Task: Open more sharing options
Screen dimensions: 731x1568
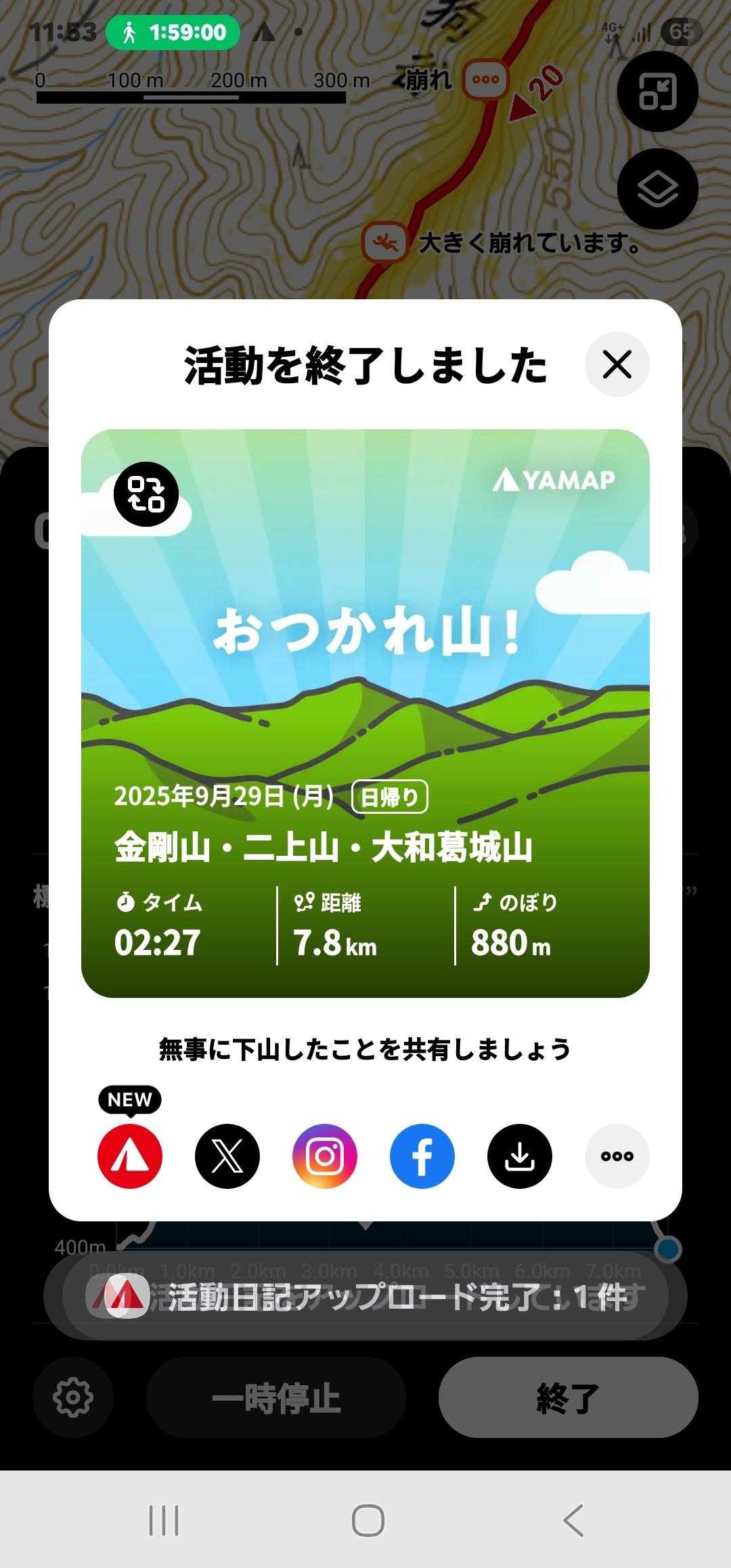Action: tap(617, 1156)
